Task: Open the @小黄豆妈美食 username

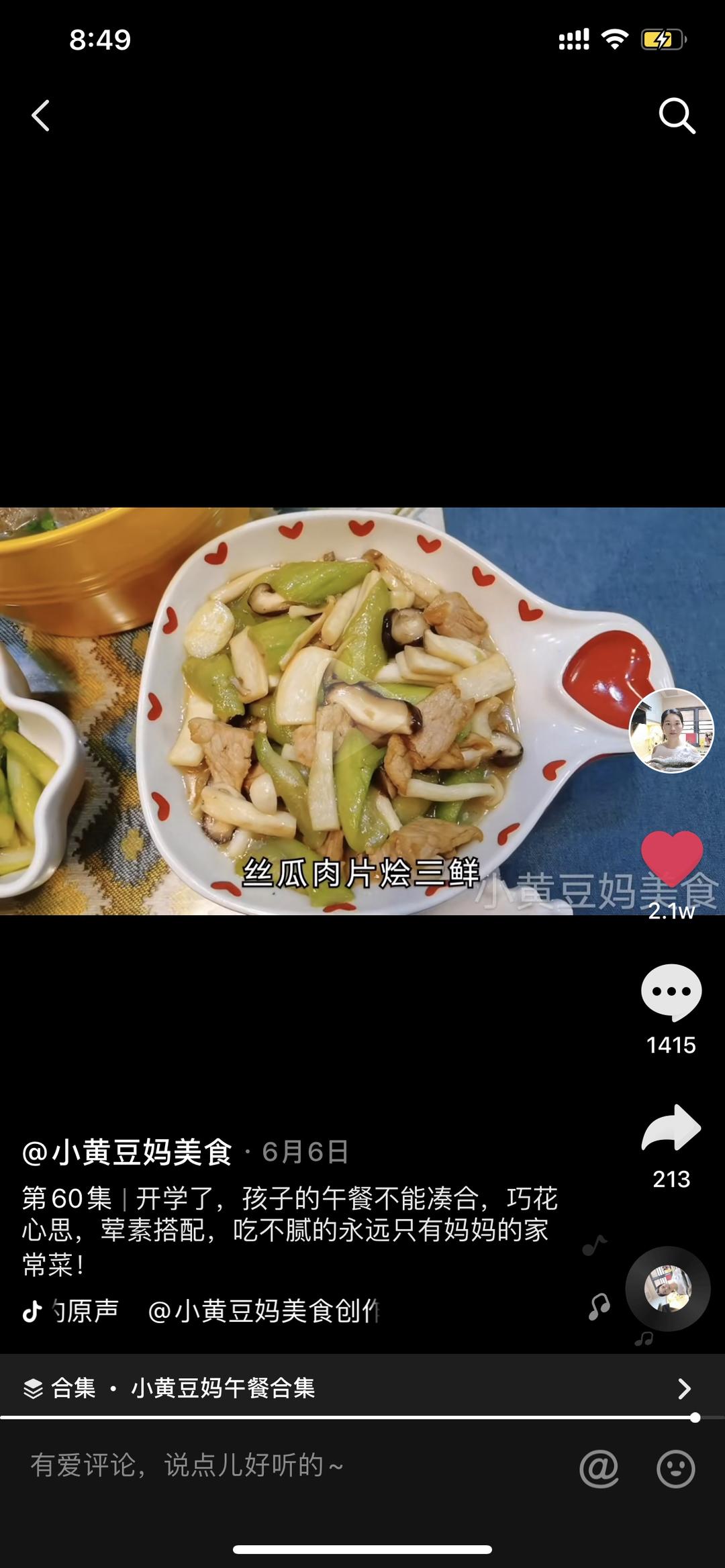Action: [x=128, y=1152]
